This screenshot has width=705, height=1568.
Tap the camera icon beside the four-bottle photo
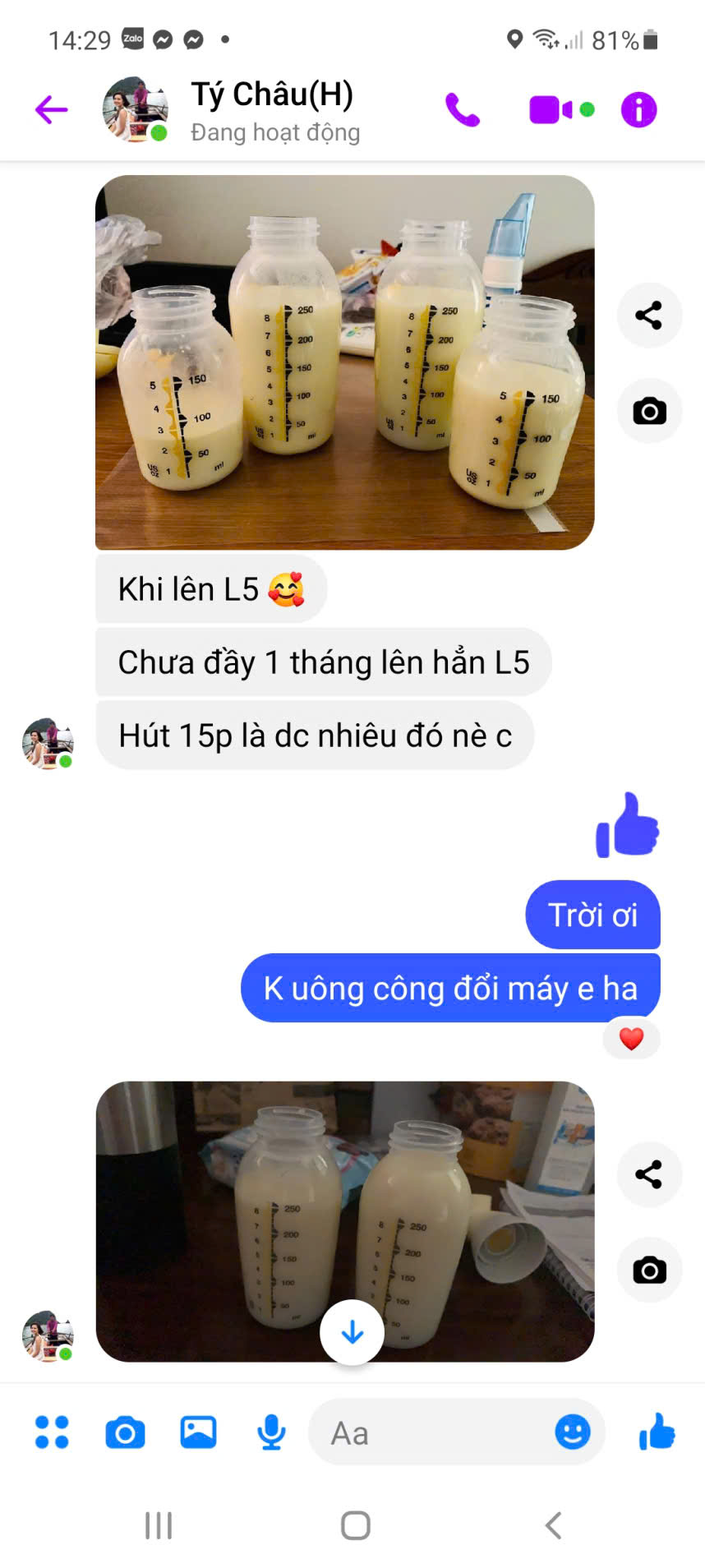click(x=649, y=411)
